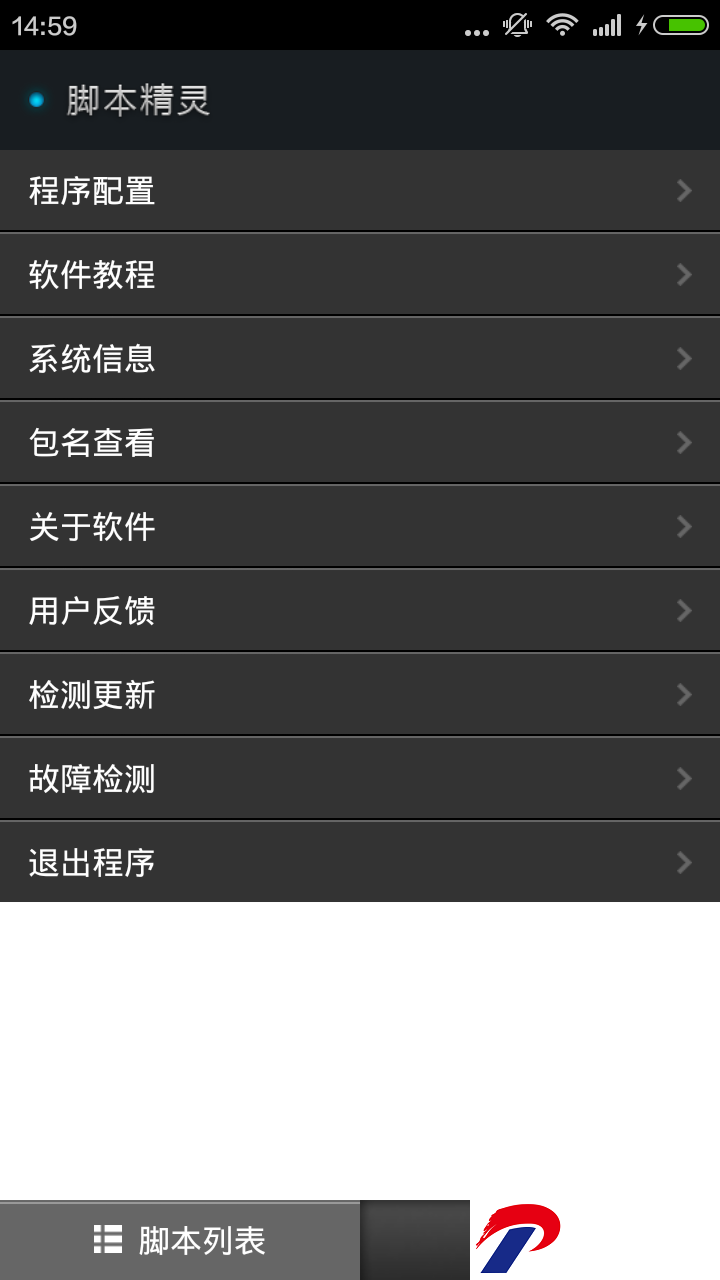Select 用户反馈 user feedback
This screenshot has height=1280, width=720.
coord(360,610)
